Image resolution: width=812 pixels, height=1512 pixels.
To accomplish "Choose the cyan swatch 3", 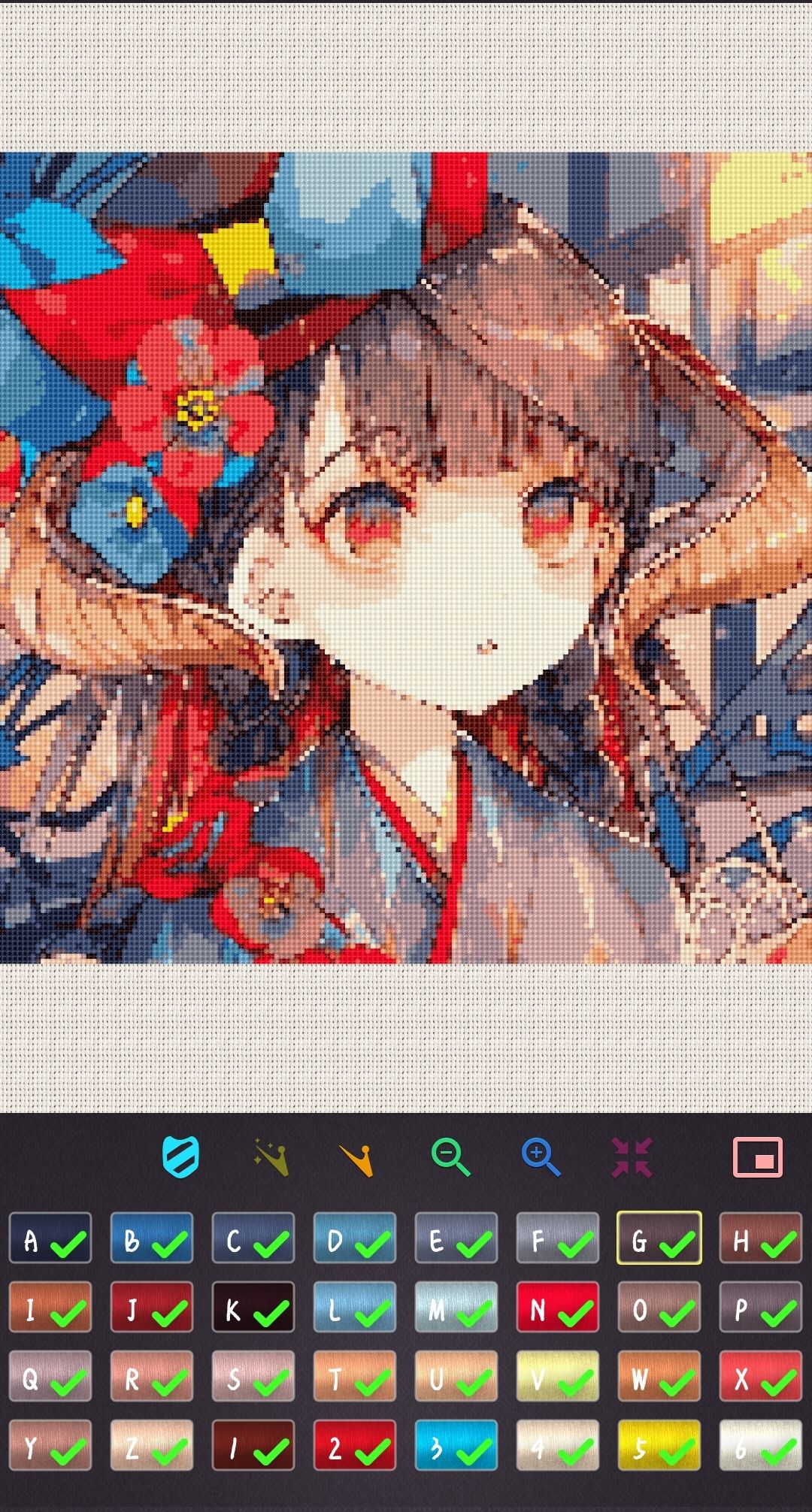I will tap(456, 1445).
